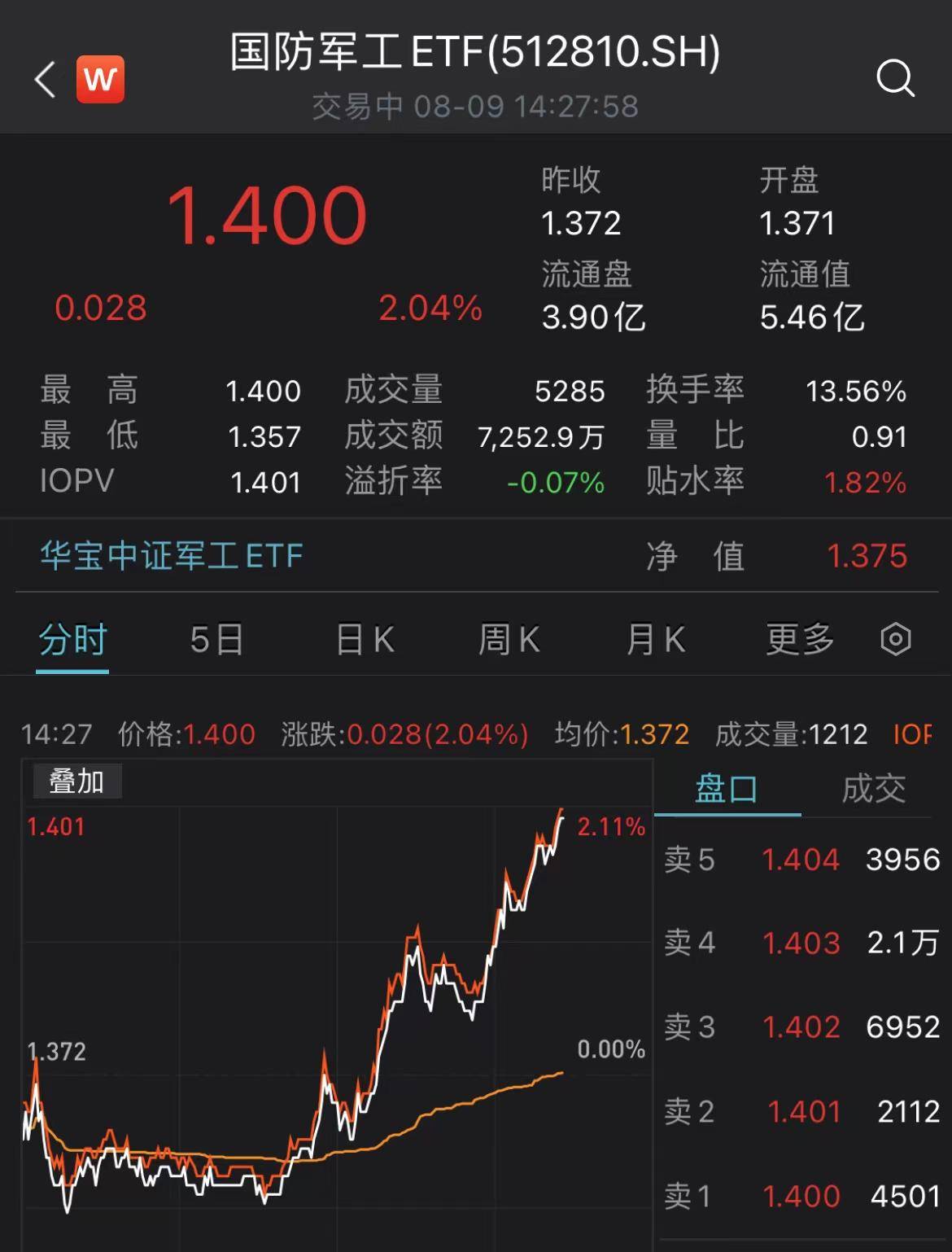Open 华宝中证军工ETF fund details
952x1252 pixels.
pyautogui.click(x=171, y=554)
